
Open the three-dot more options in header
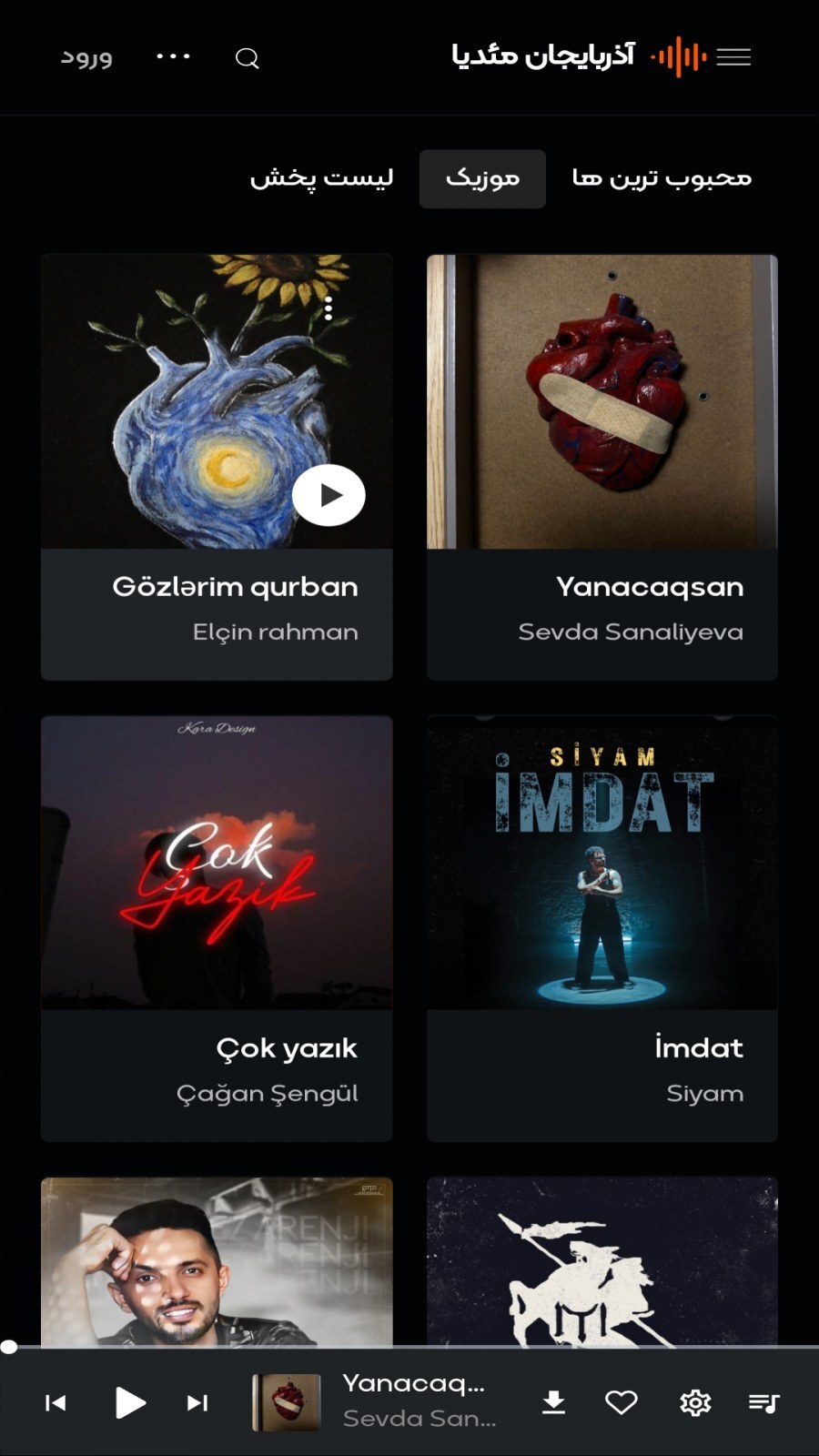coord(173,56)
